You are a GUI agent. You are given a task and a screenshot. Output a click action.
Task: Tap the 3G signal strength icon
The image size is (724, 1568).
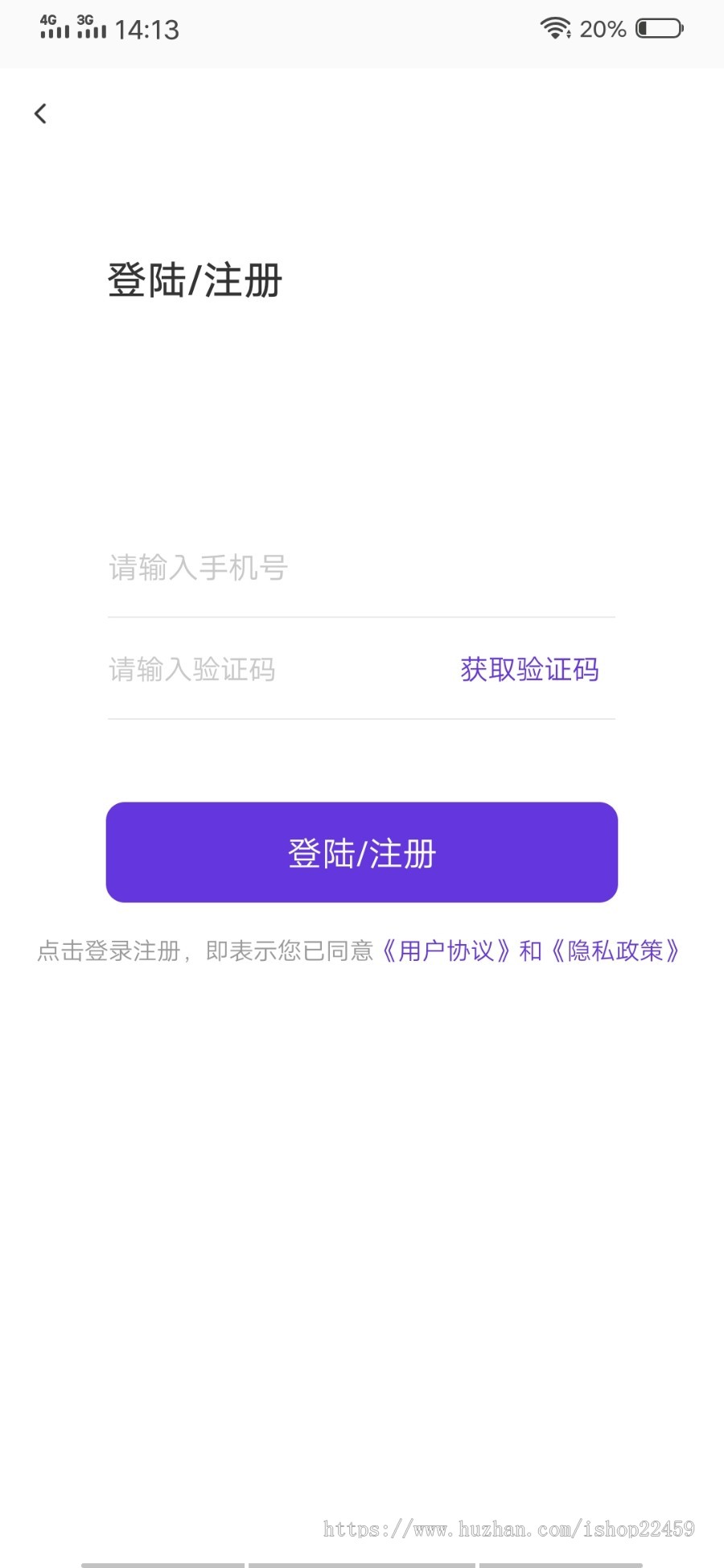click(93, 28)
